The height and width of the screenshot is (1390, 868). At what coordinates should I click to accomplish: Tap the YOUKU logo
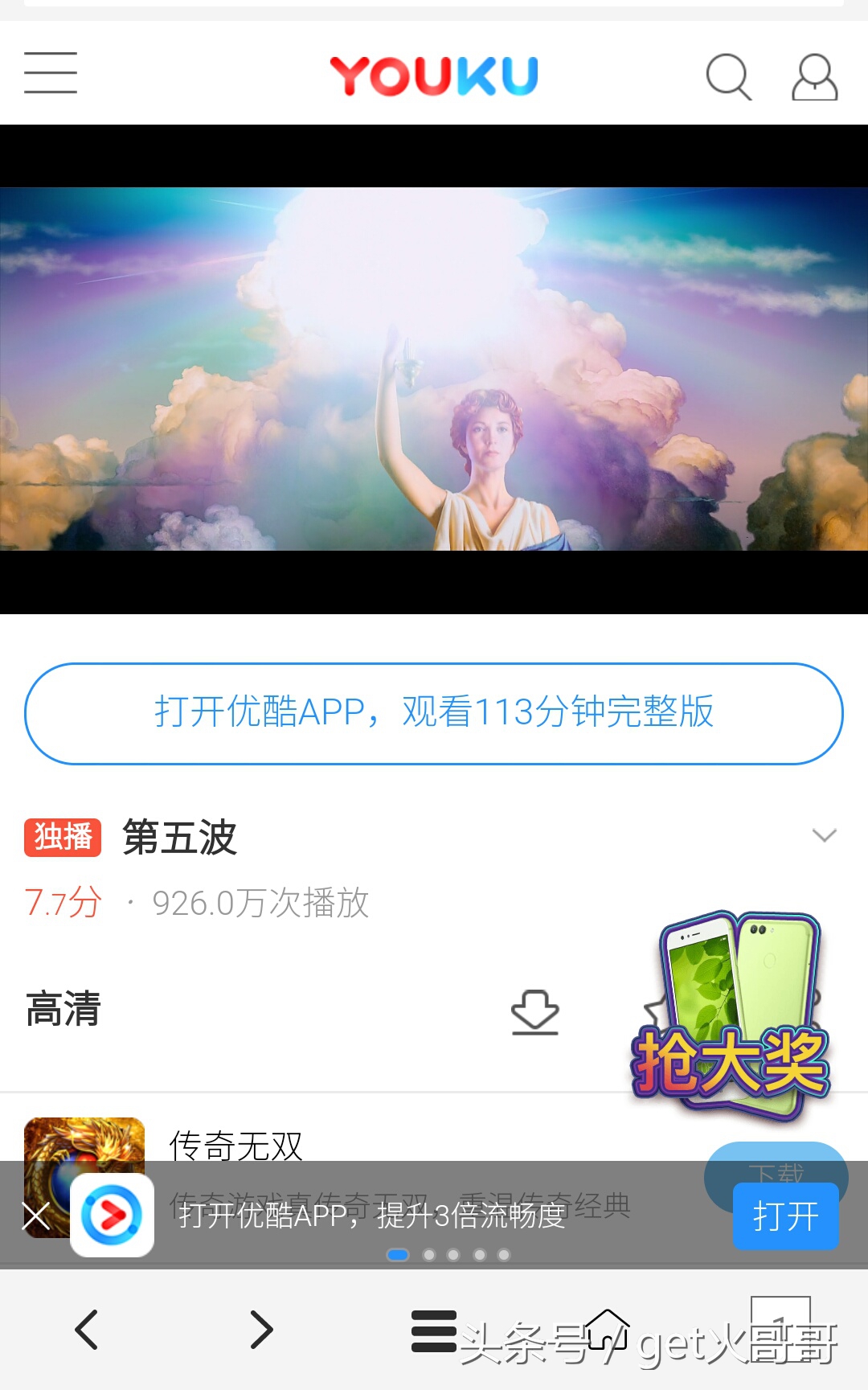coord(432,73)
